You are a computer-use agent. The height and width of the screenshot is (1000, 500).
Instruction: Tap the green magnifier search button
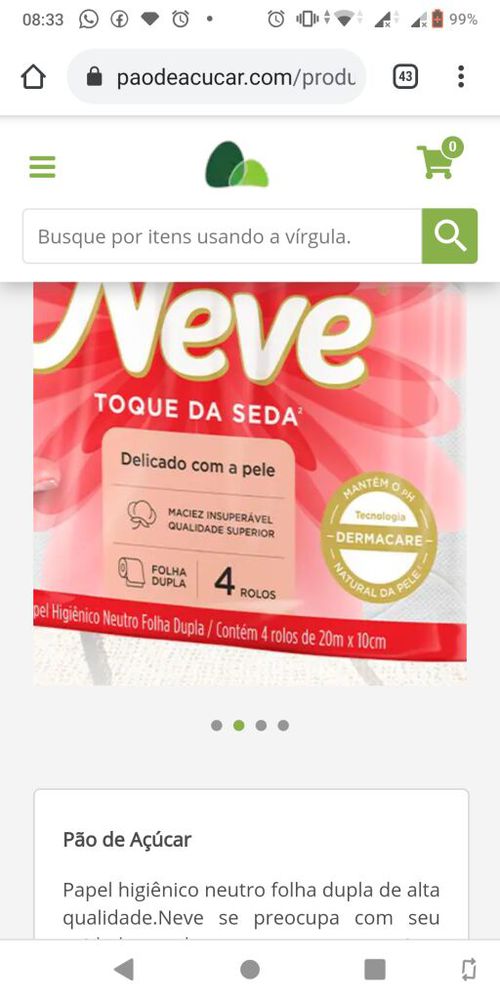450,236
